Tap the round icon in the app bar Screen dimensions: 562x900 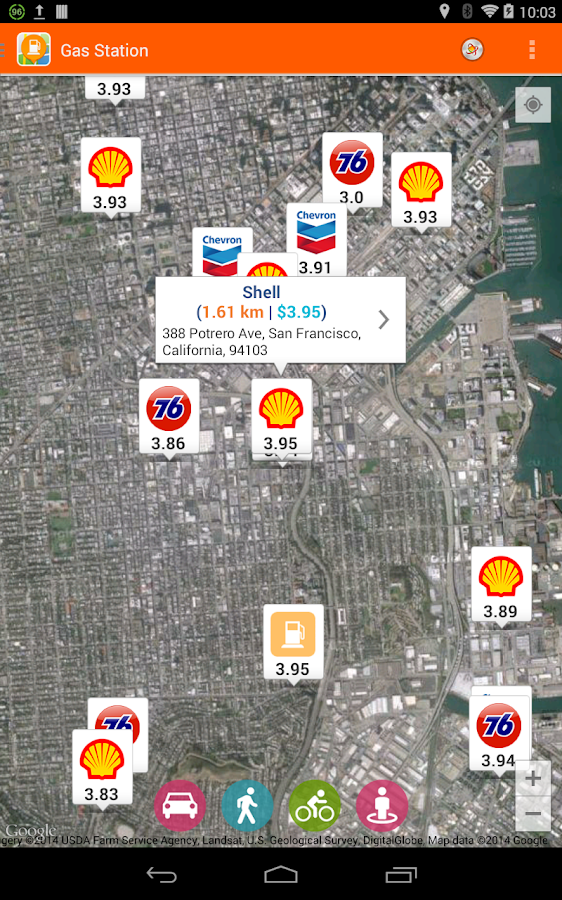(472, 49)
